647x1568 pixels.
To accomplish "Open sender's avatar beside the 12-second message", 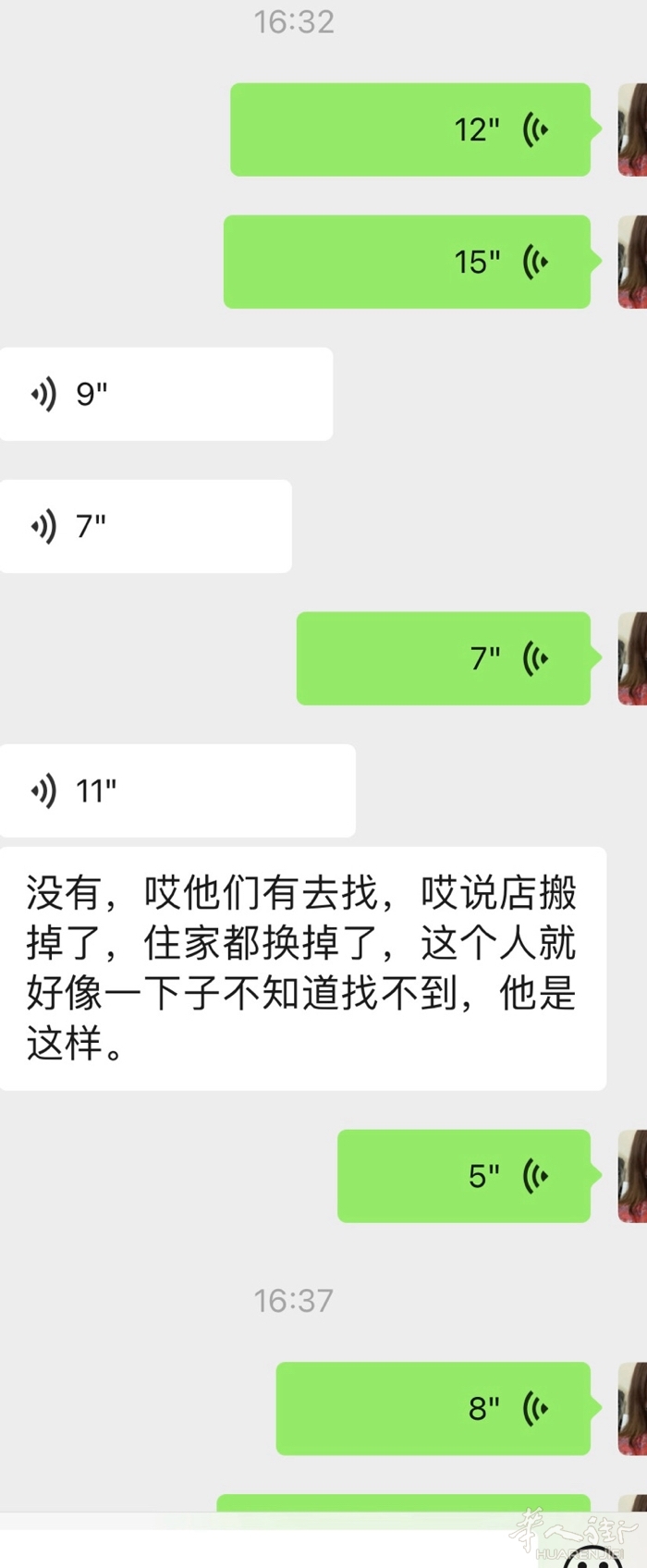I will point(632,129).
